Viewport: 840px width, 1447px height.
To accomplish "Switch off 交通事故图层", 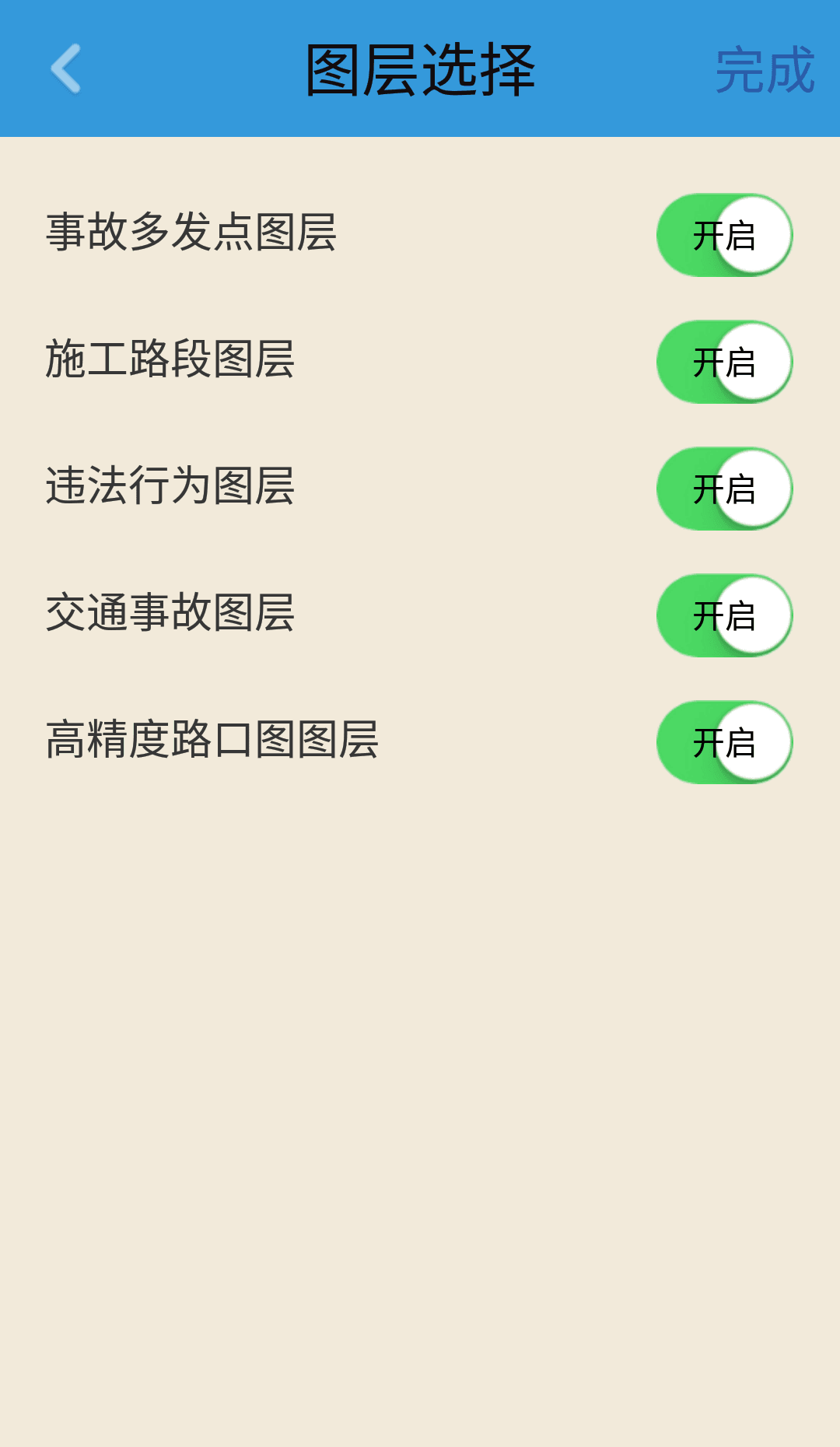I will [x=724, y=615].
